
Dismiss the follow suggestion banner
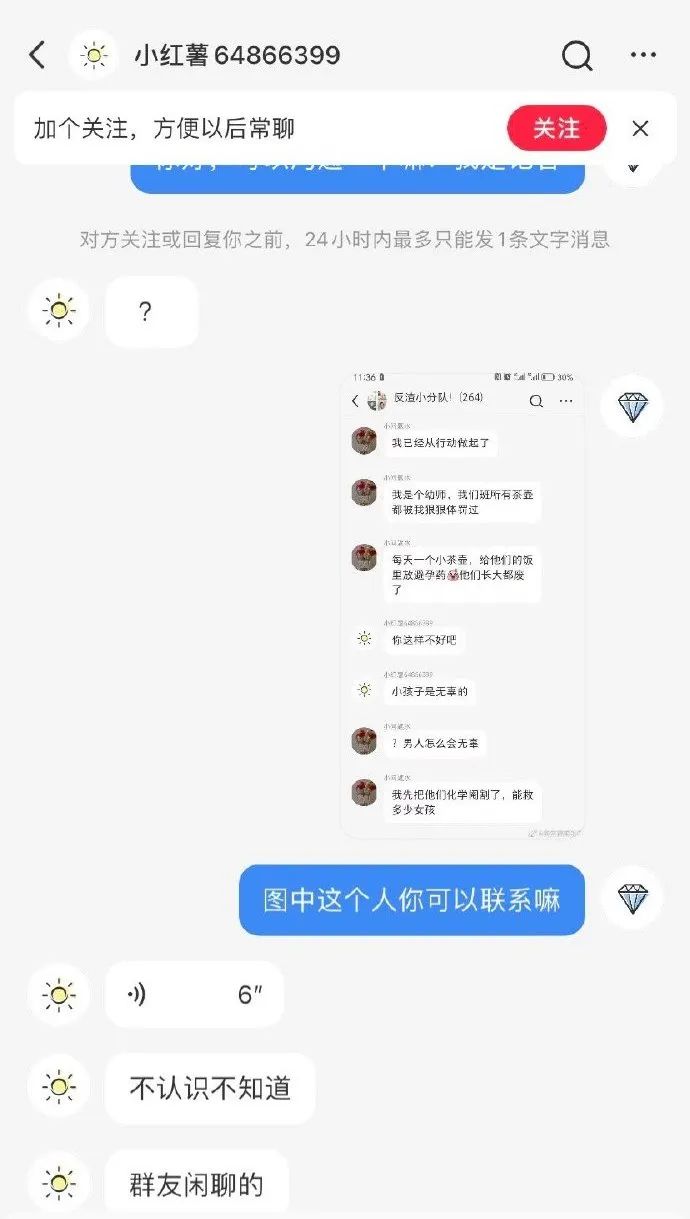pos(640,128)
